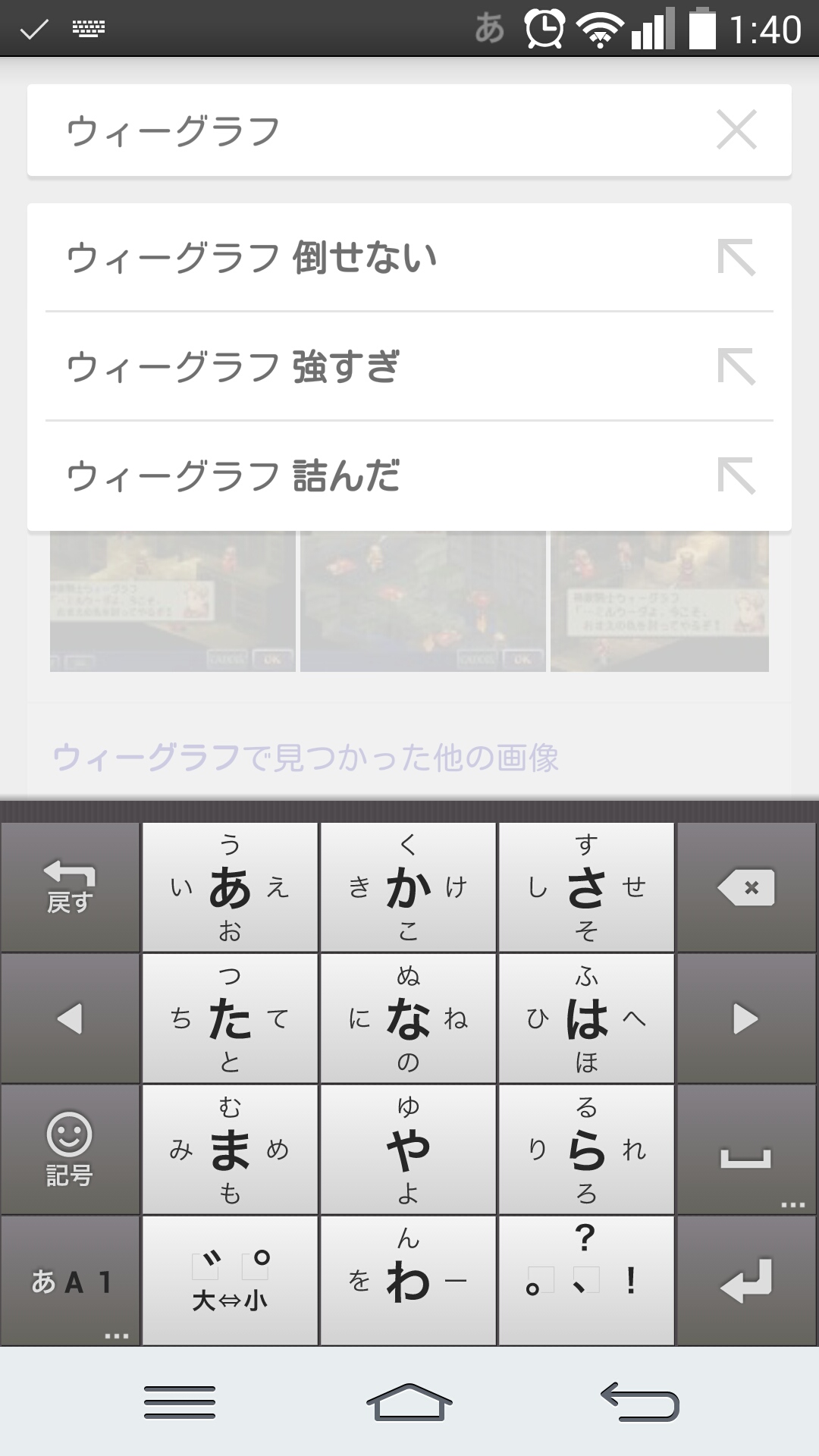819x1456 pixels.
Task: Fill in query arrow for 詰んだ suggestion
Action: 736,475
